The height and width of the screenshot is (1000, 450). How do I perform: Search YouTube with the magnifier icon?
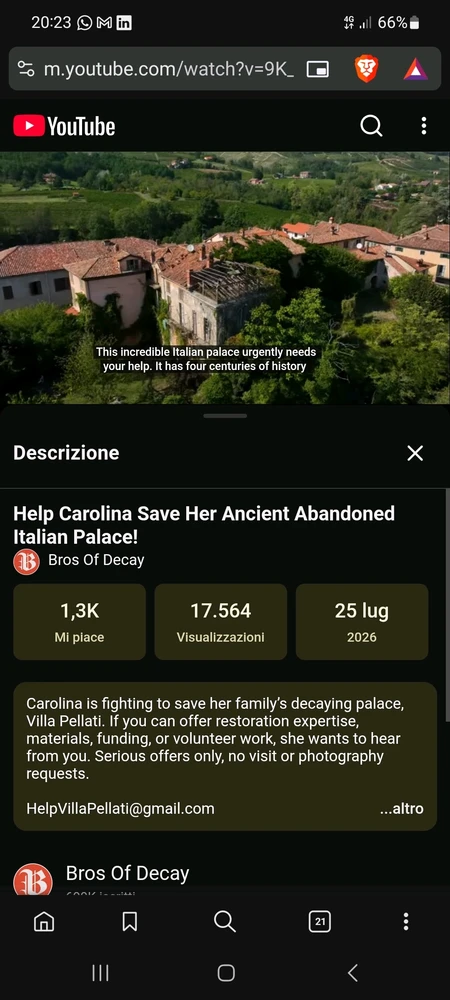tap(372, 126)
